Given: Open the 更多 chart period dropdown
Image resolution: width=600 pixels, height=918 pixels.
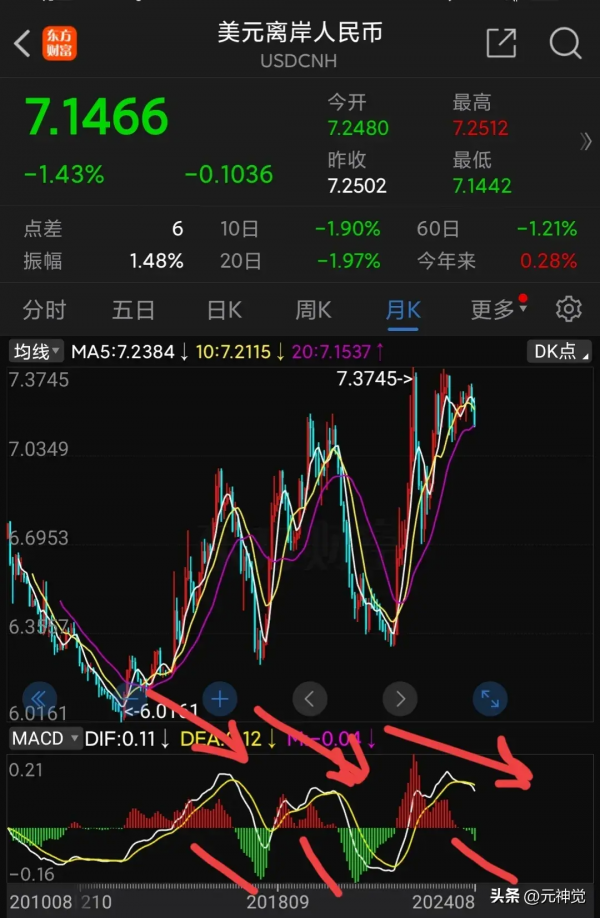Looking at the screenshot, I should 497,310.
